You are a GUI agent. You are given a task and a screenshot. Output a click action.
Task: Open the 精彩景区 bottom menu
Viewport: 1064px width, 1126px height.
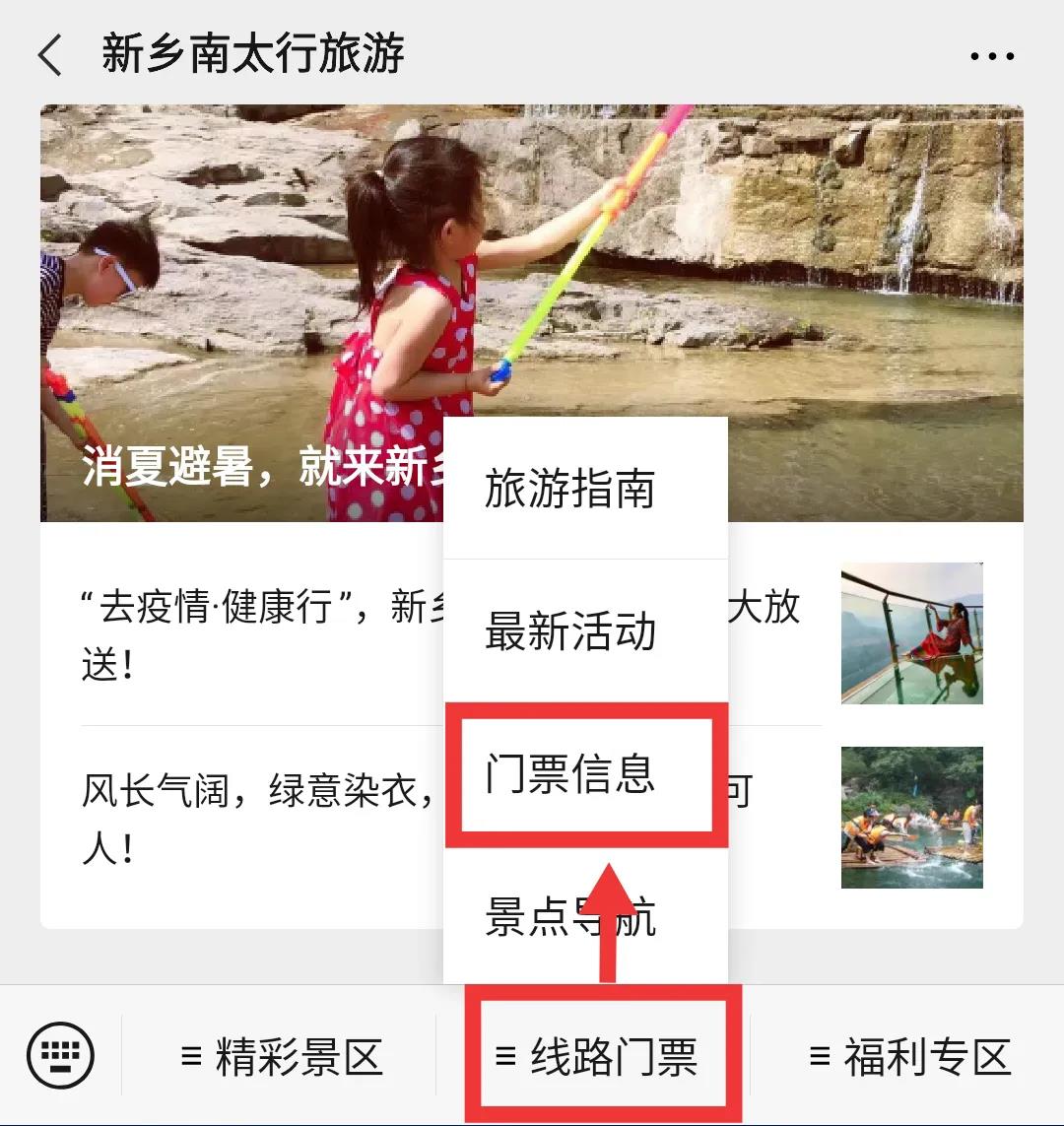[x=281, y=1057]
